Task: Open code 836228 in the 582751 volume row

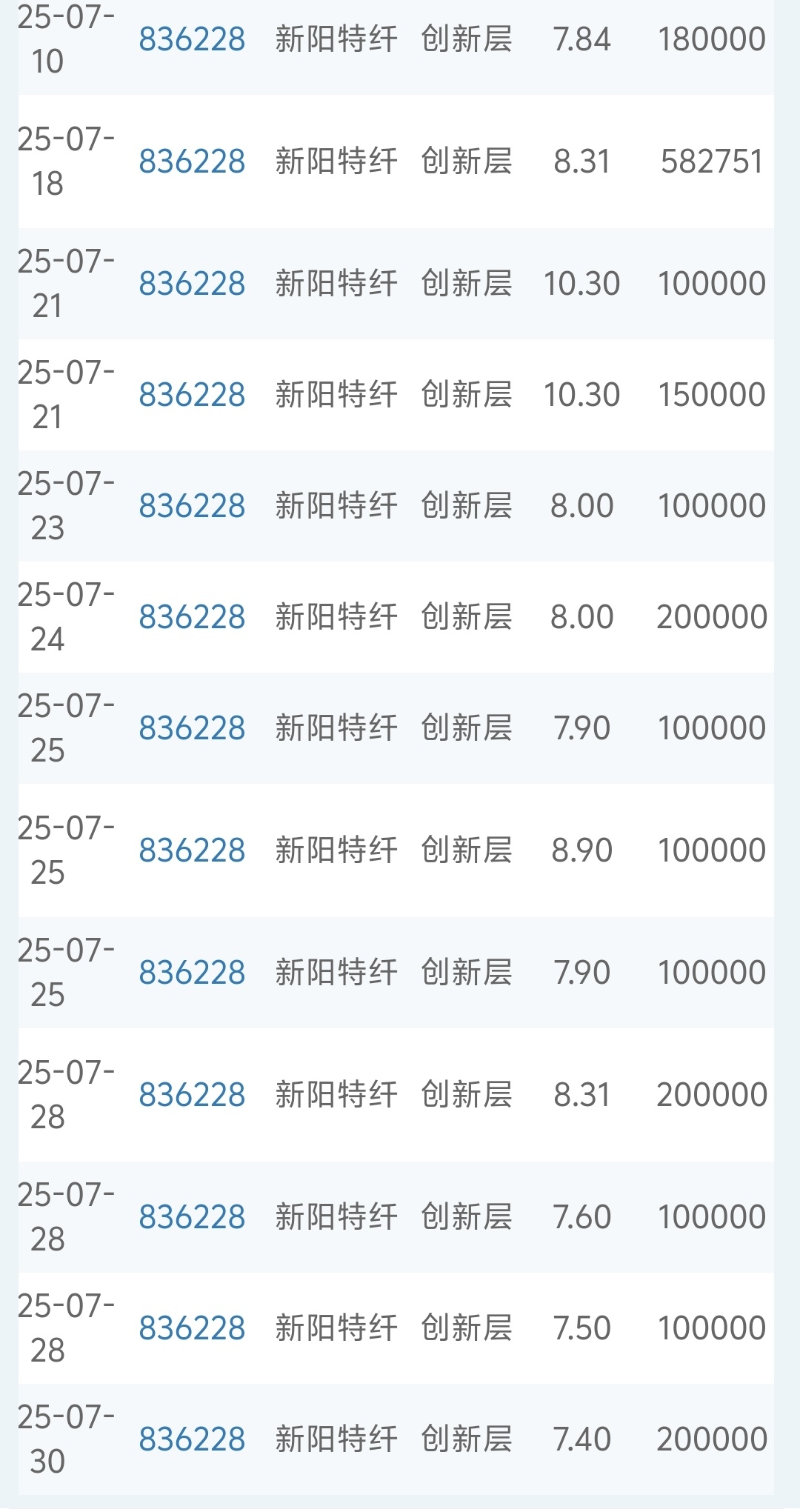Action: 192,161
